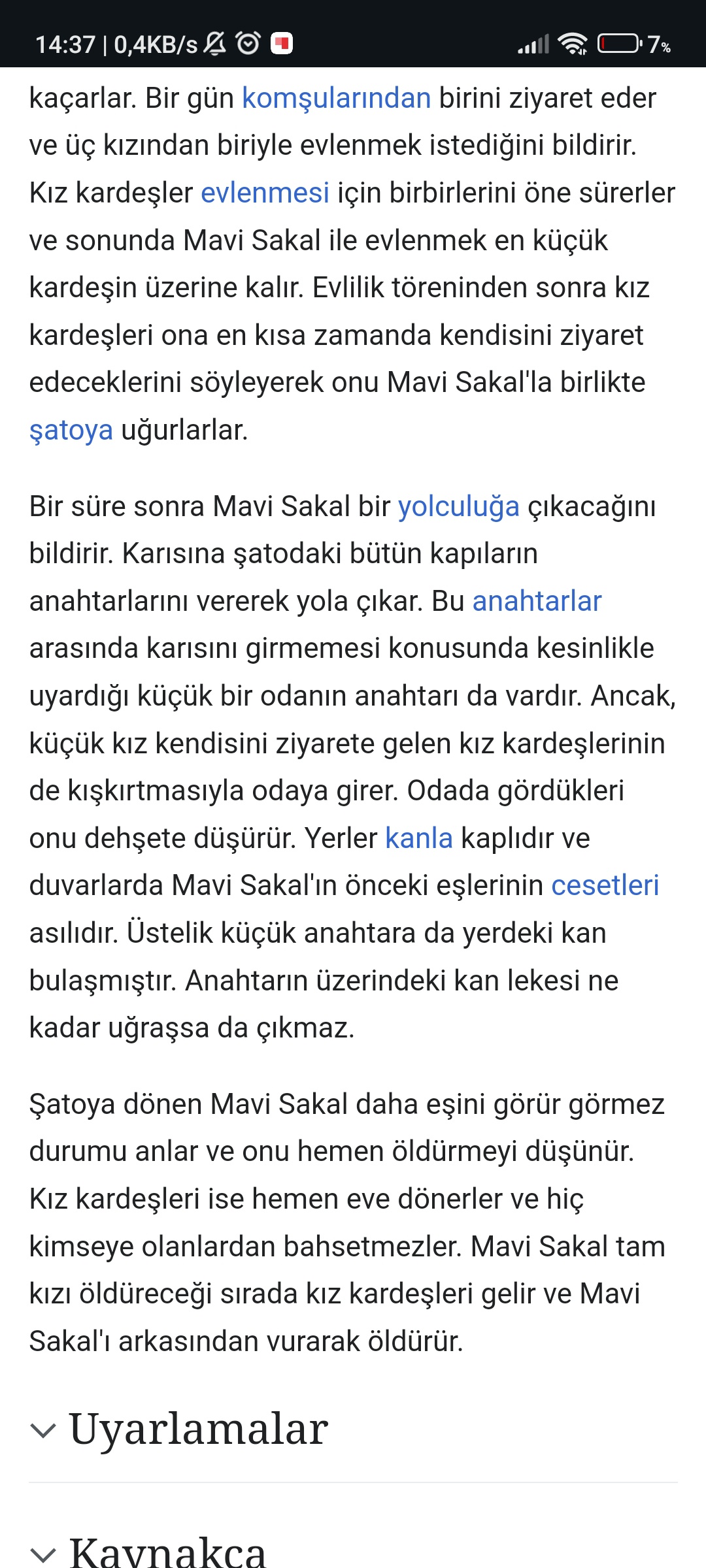The width and height of the screenshot is (706, 1568).
Task: Open the komşularından link
Action: coord(337,98)
